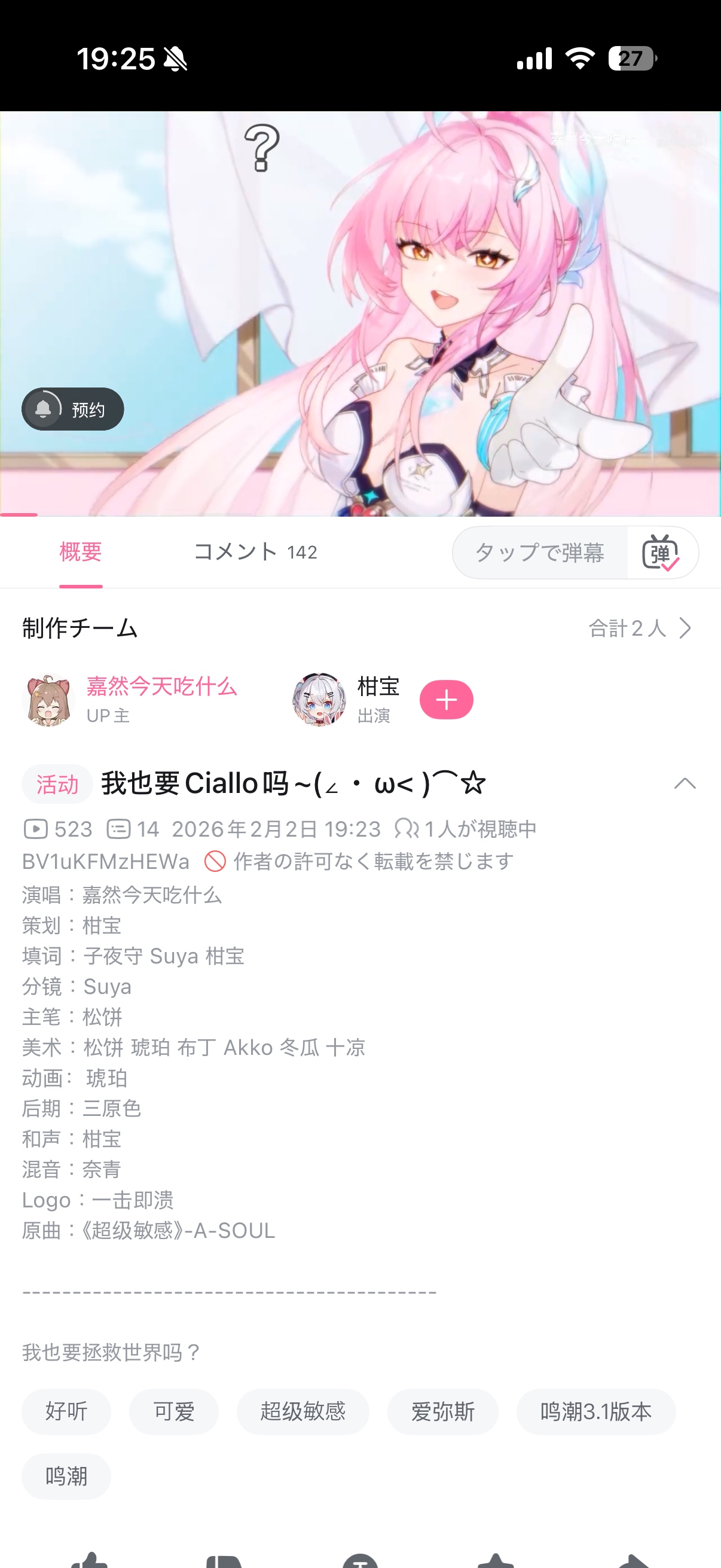Screen dimensions: 721x1568
Task: Open the 超级敏感 tag
Action: [303, 1411]
